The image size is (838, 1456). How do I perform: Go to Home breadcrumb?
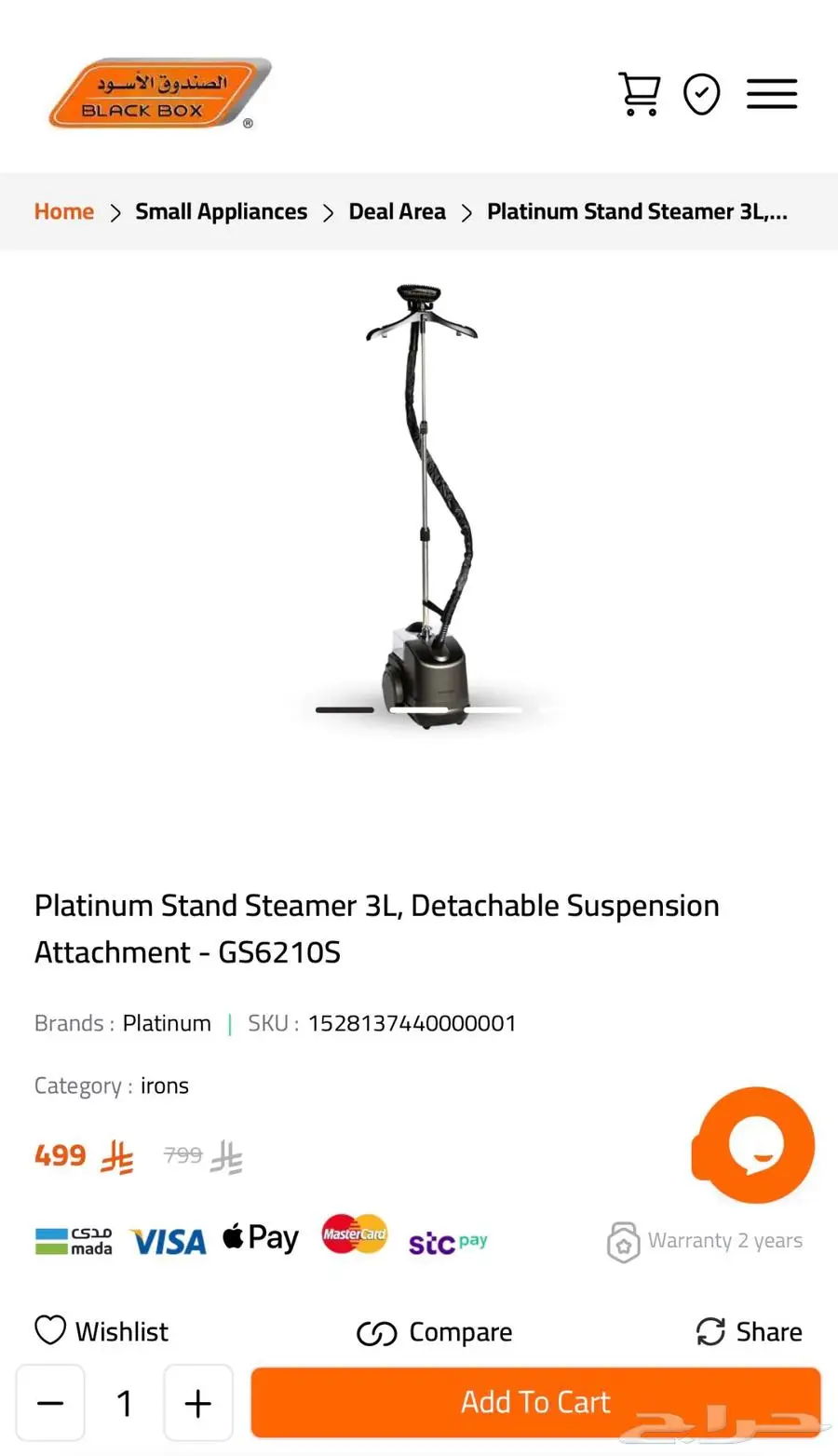tap(63, 212)
